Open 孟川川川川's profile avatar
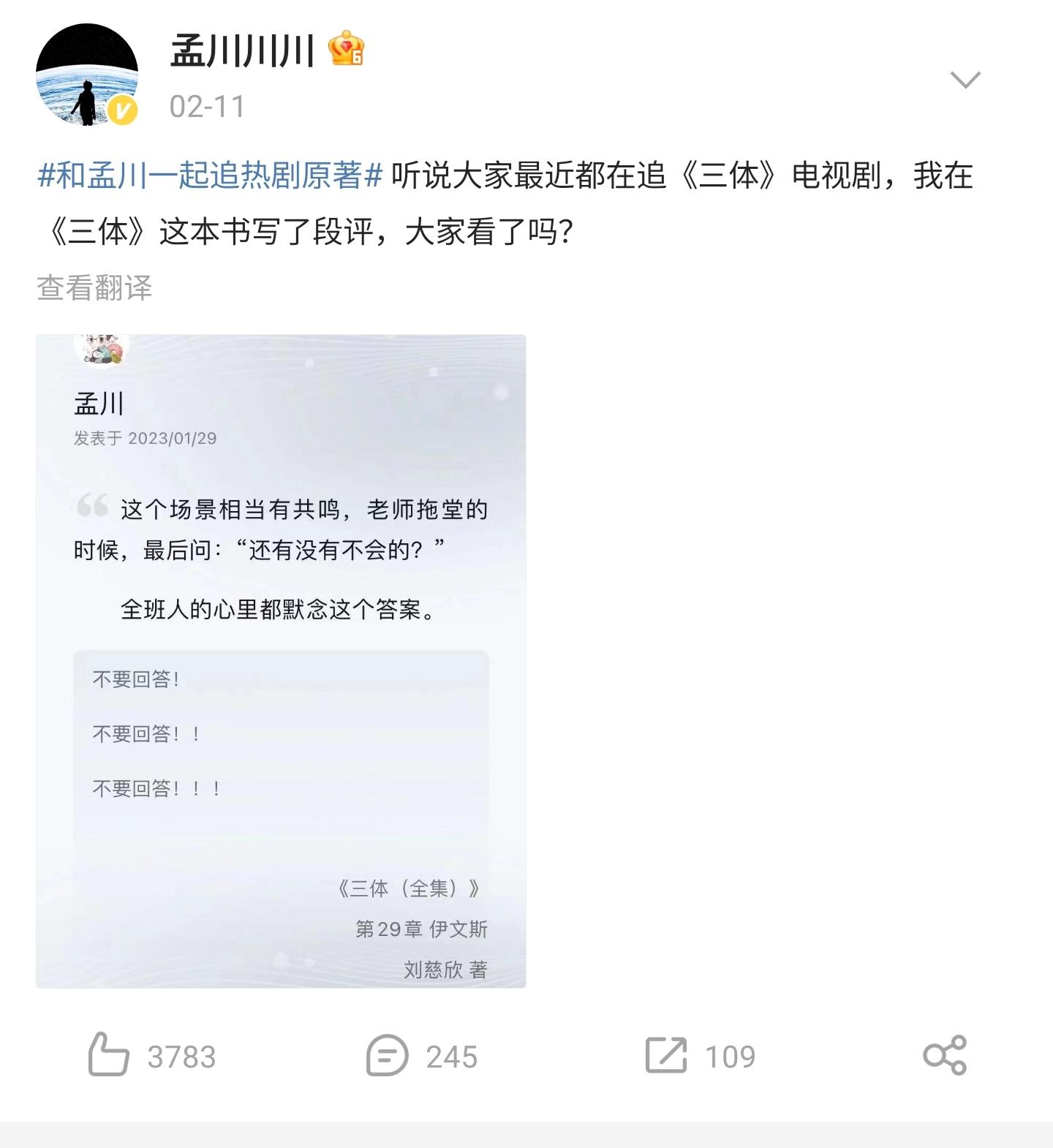The height and width of the screenshot is (1148, 1053). pyautogui.click(x=87, y=75)
